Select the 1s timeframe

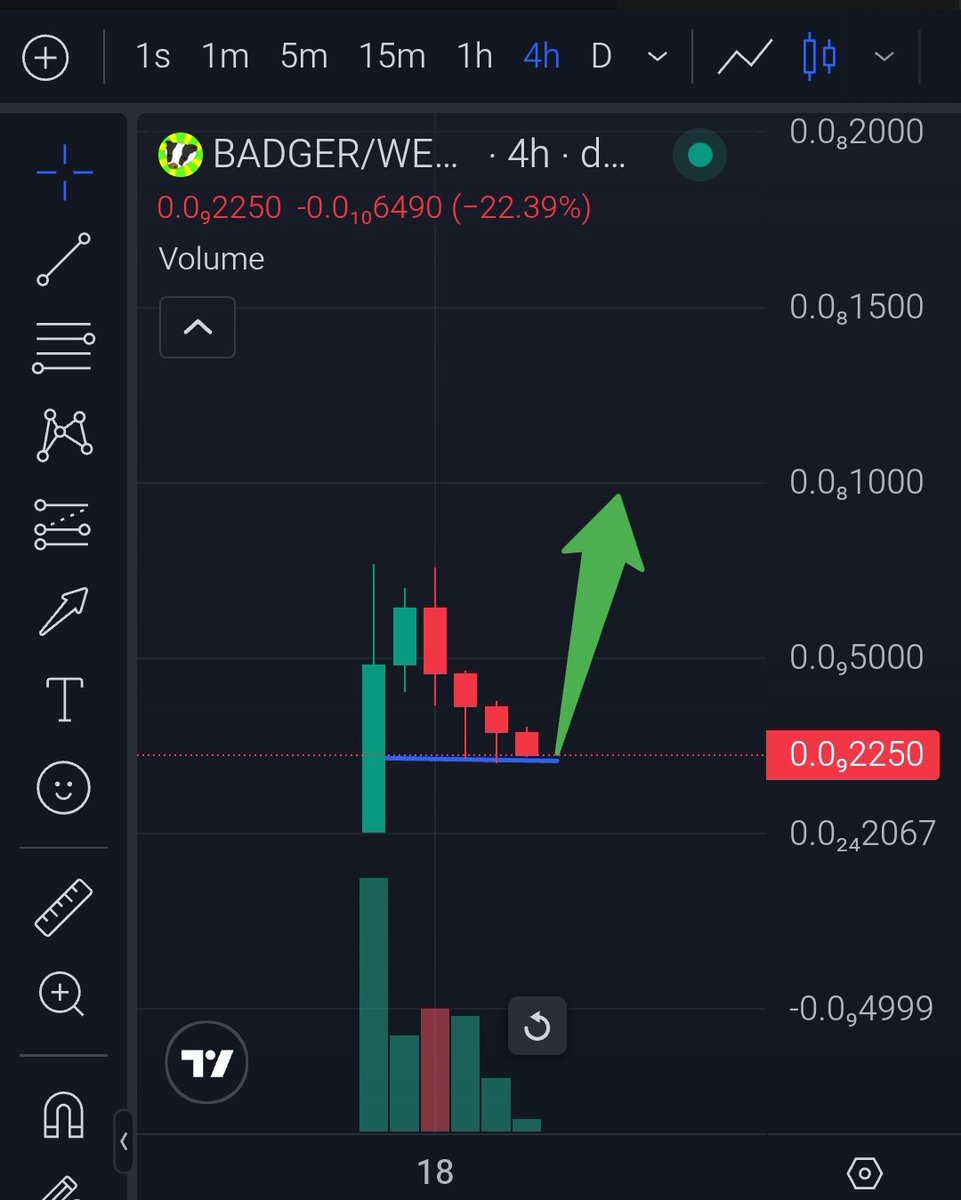pyautogui.click(x=152, y=57)
